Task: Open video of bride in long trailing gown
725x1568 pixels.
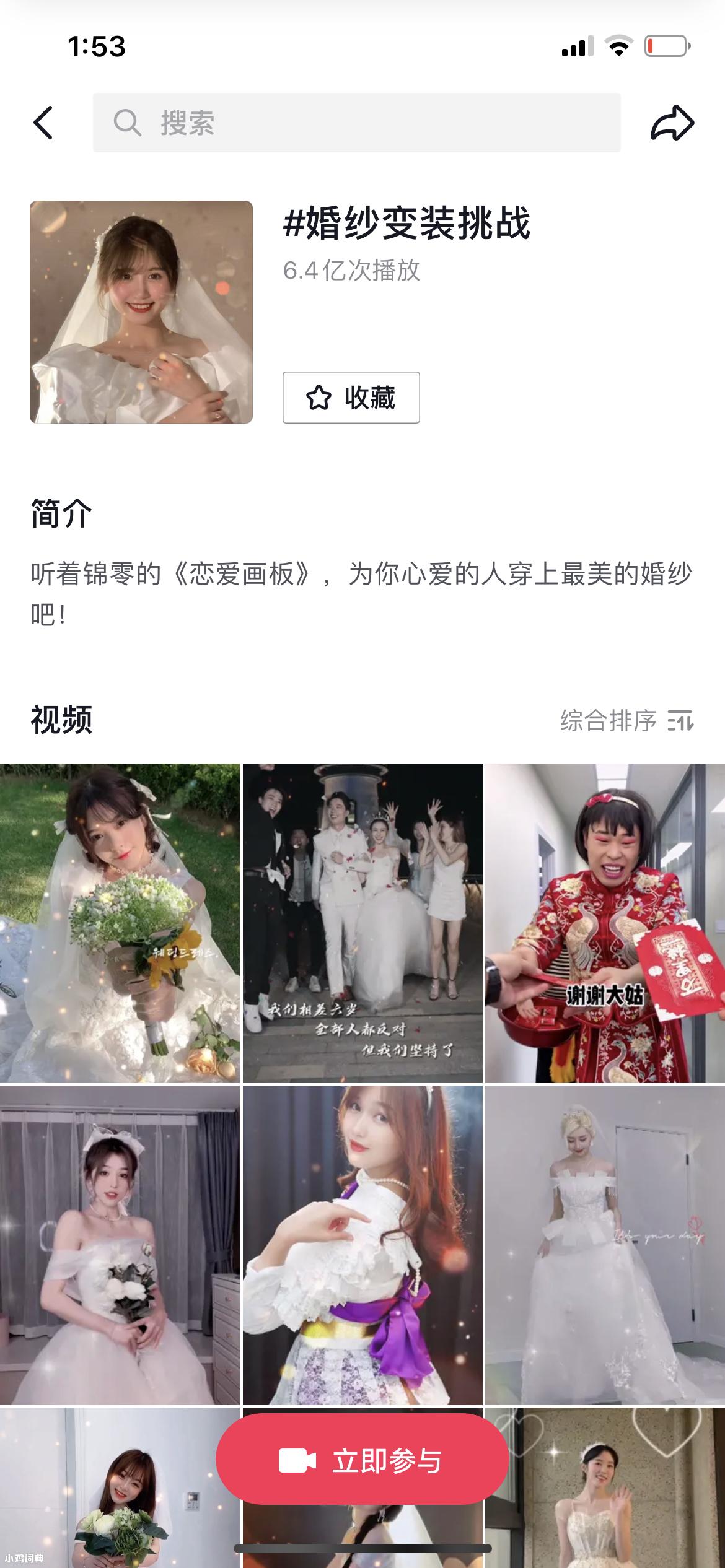Action: [605, 1245]
